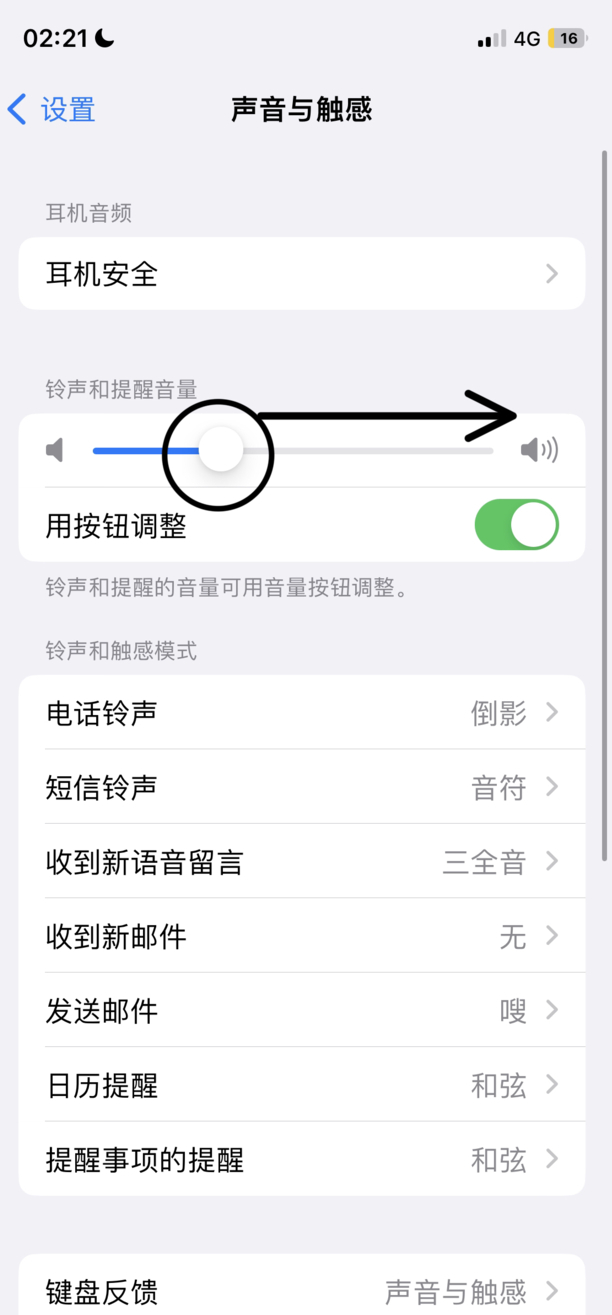Viewport: 612px width, 1315px height.
Task: Select 收到新邮件 sound row
Action: pyautogui.click(x=302, y=936)
